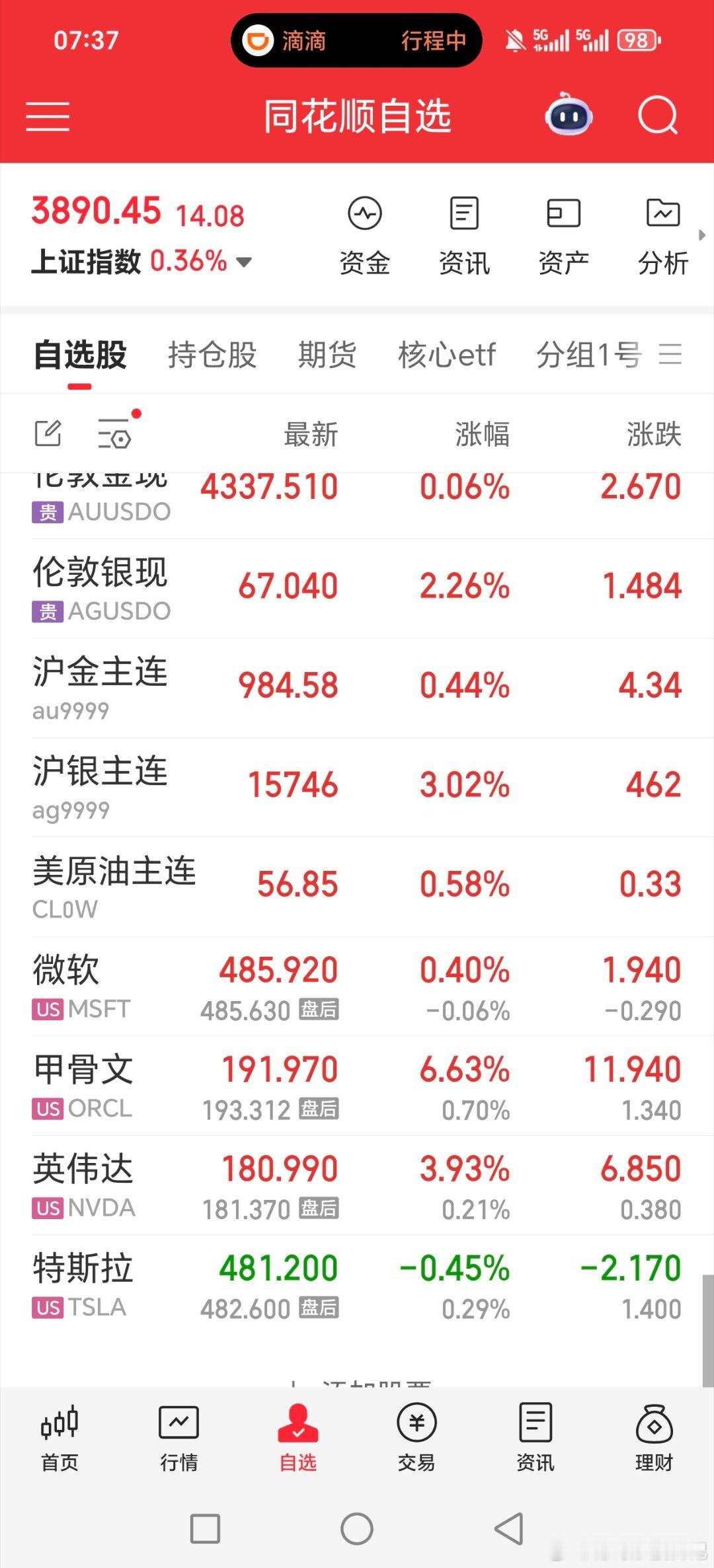Tap the search magnifier icon
The width and height of the screenshot is (714, 1568).
658,116
